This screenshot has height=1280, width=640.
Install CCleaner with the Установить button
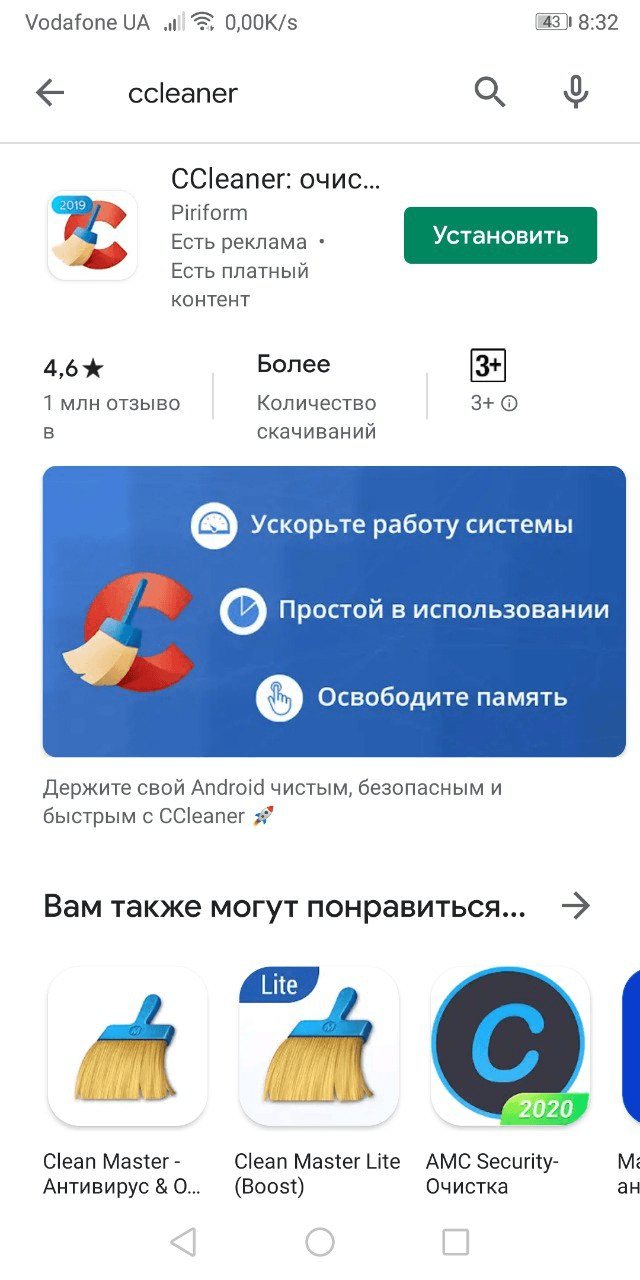pyautogui.click(x=500, y=236)
